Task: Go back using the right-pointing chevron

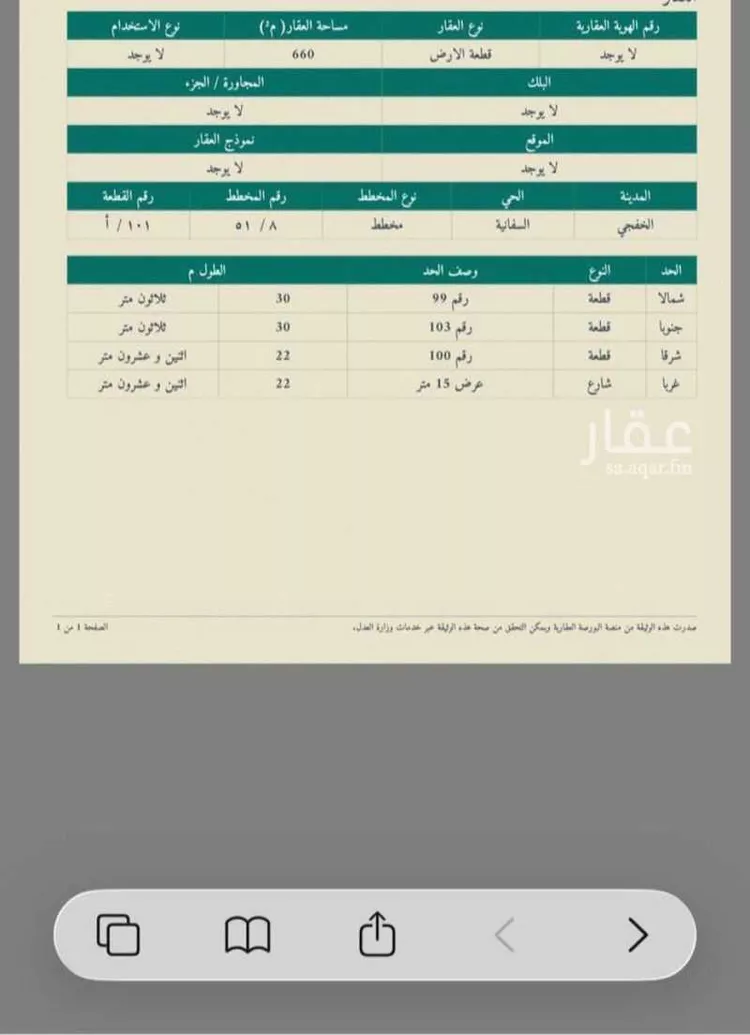Action: pos(636,934)
